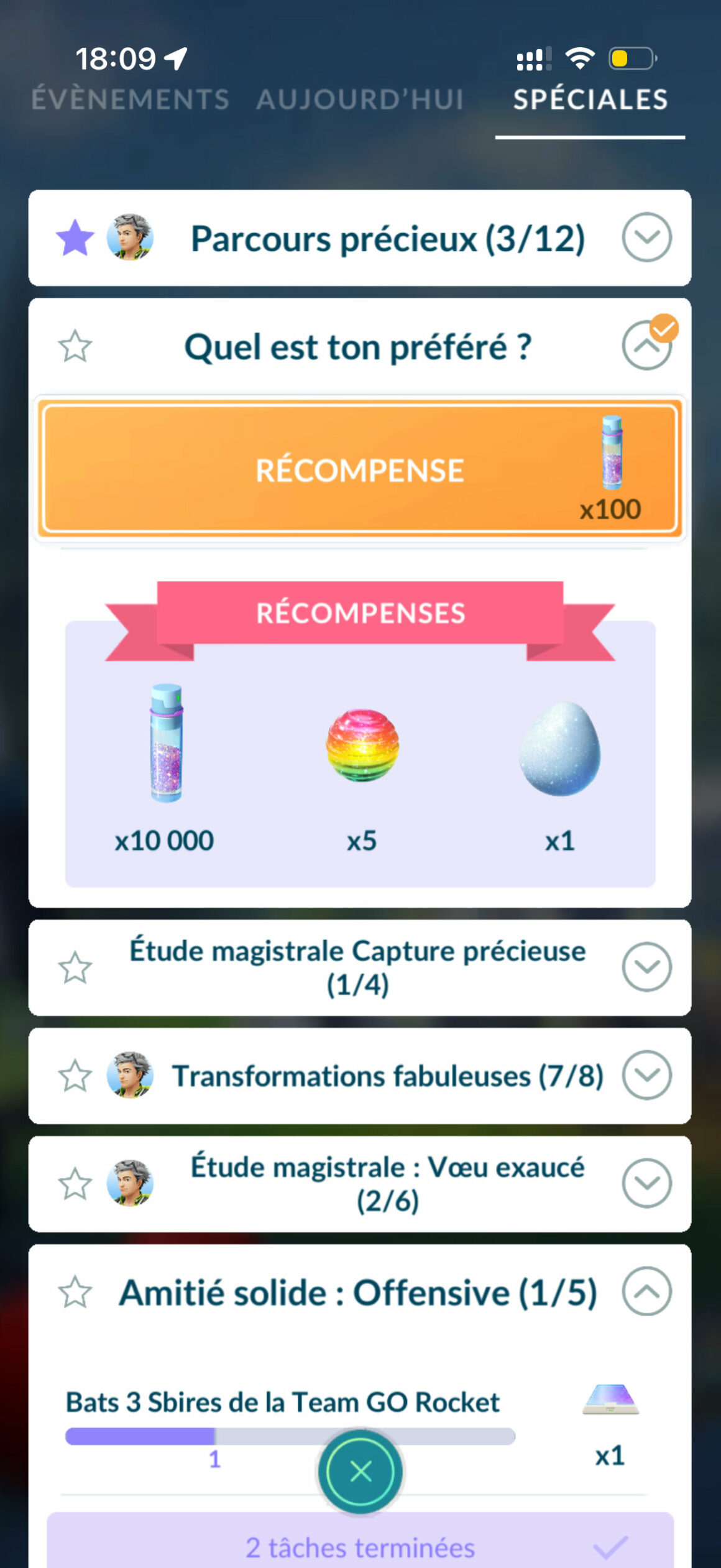Claim the orange Récompense x100 reward

[360, 470]
